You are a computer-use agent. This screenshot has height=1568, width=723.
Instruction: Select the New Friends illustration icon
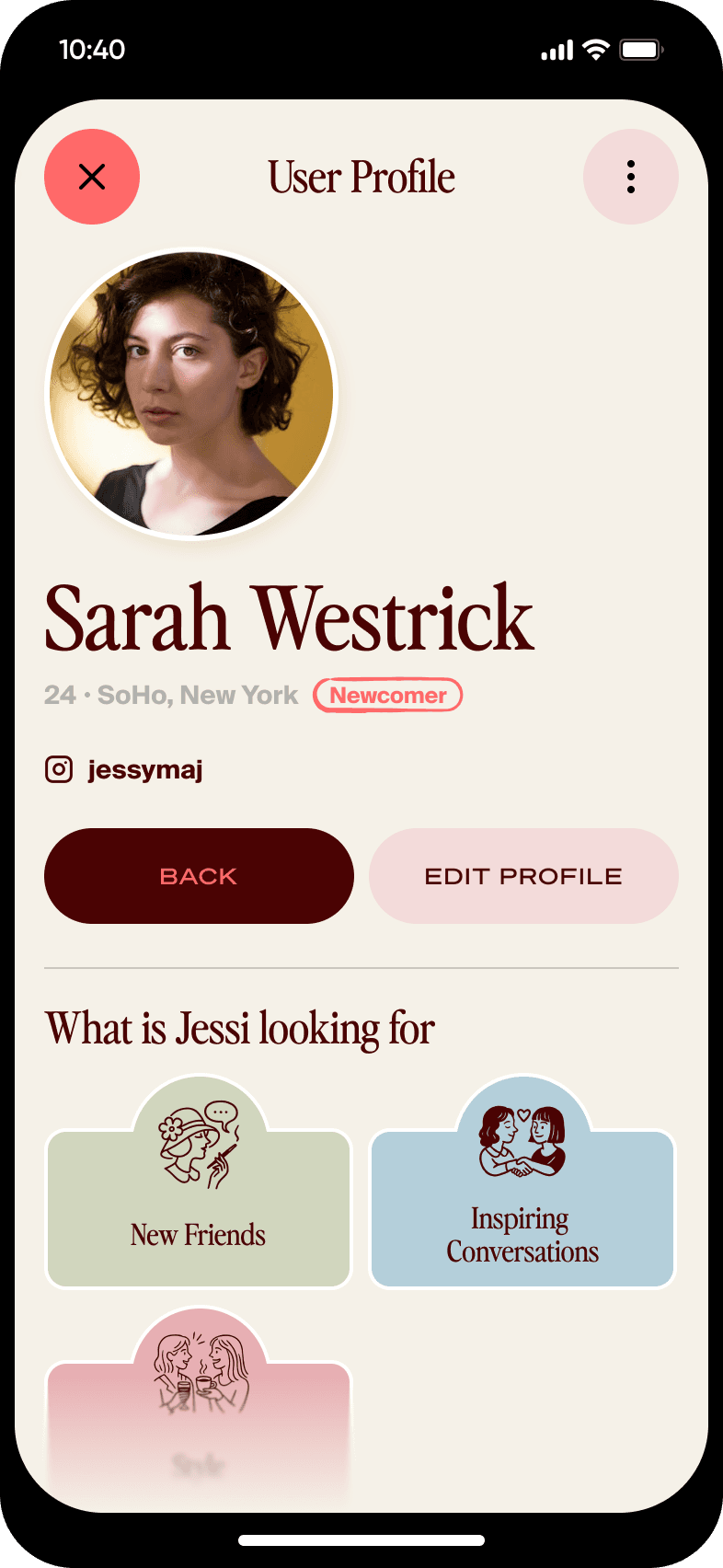(198, 1147)
